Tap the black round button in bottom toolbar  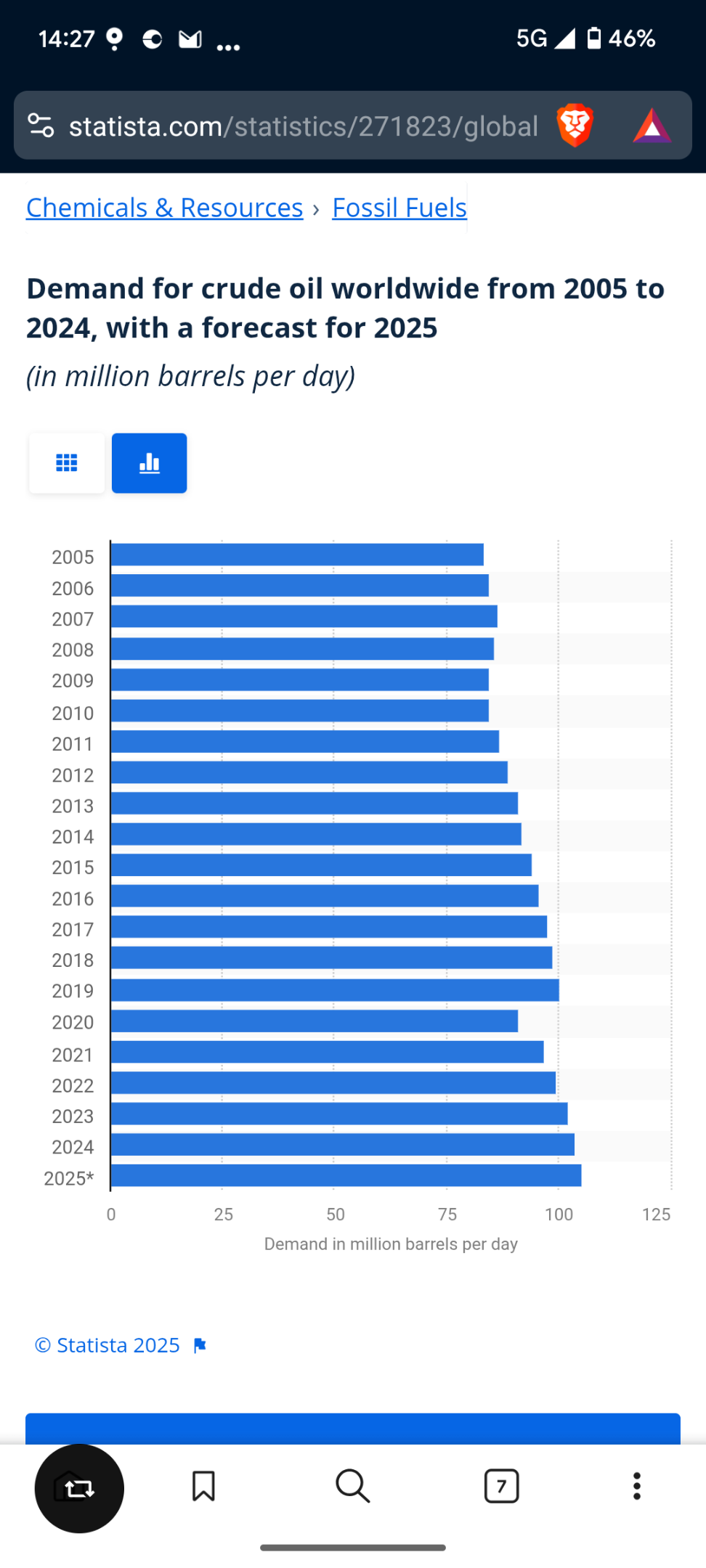coord(79,1489)
